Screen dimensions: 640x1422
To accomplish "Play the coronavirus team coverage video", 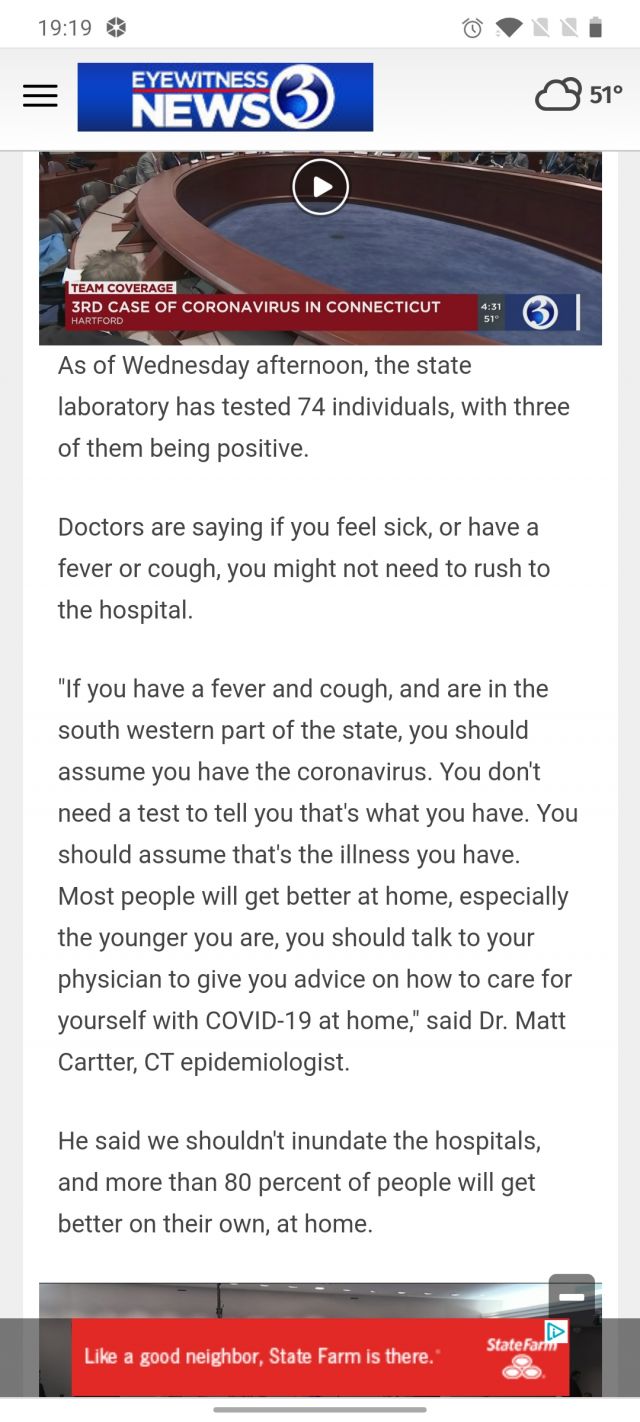I will coord(320,187).
